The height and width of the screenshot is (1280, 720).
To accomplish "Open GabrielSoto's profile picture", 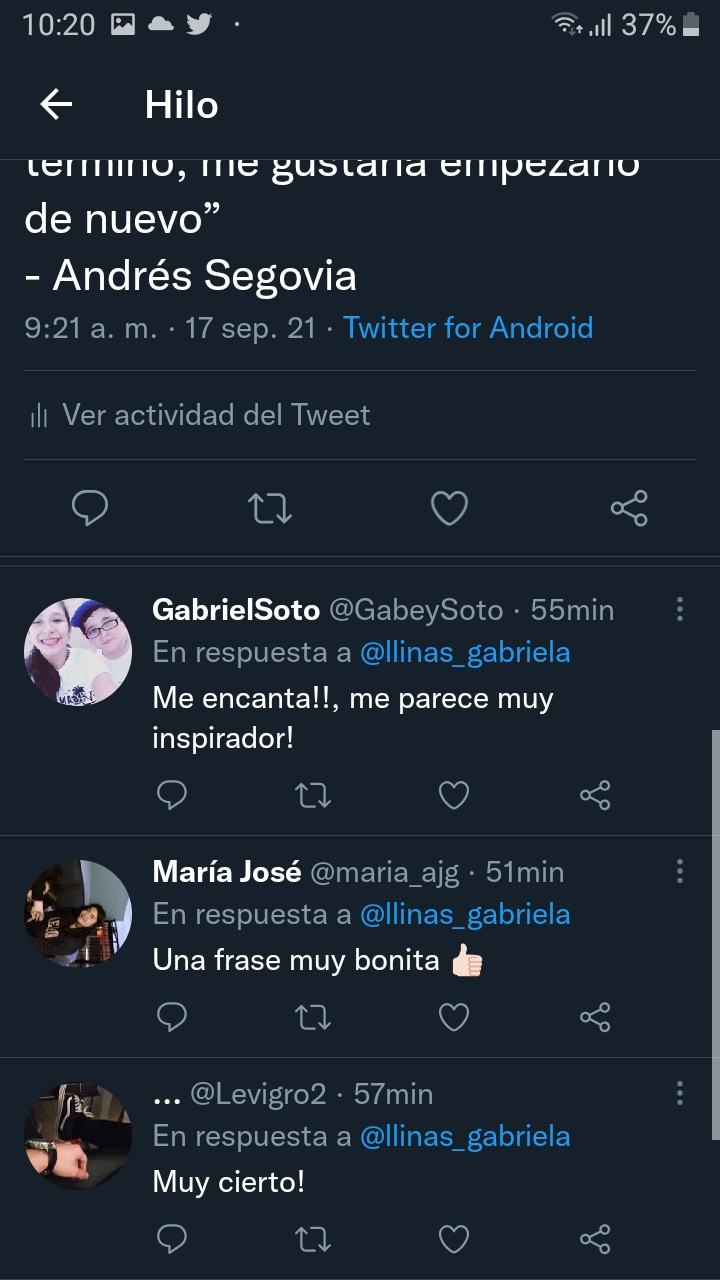I will pos(78,652).
